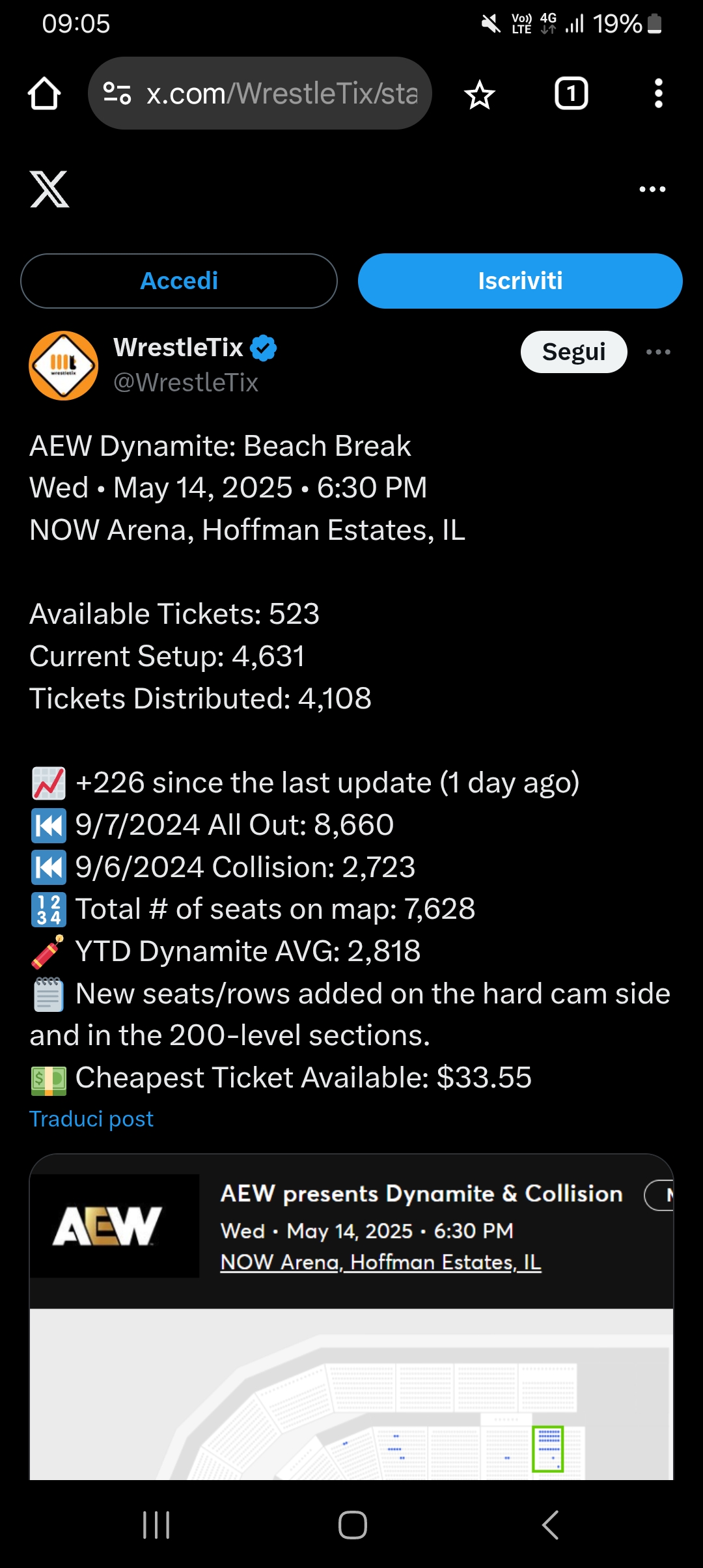This screenshot has height=1568, width=703.
Task: Bookmark this page with the star
Action: pos(480,95)
